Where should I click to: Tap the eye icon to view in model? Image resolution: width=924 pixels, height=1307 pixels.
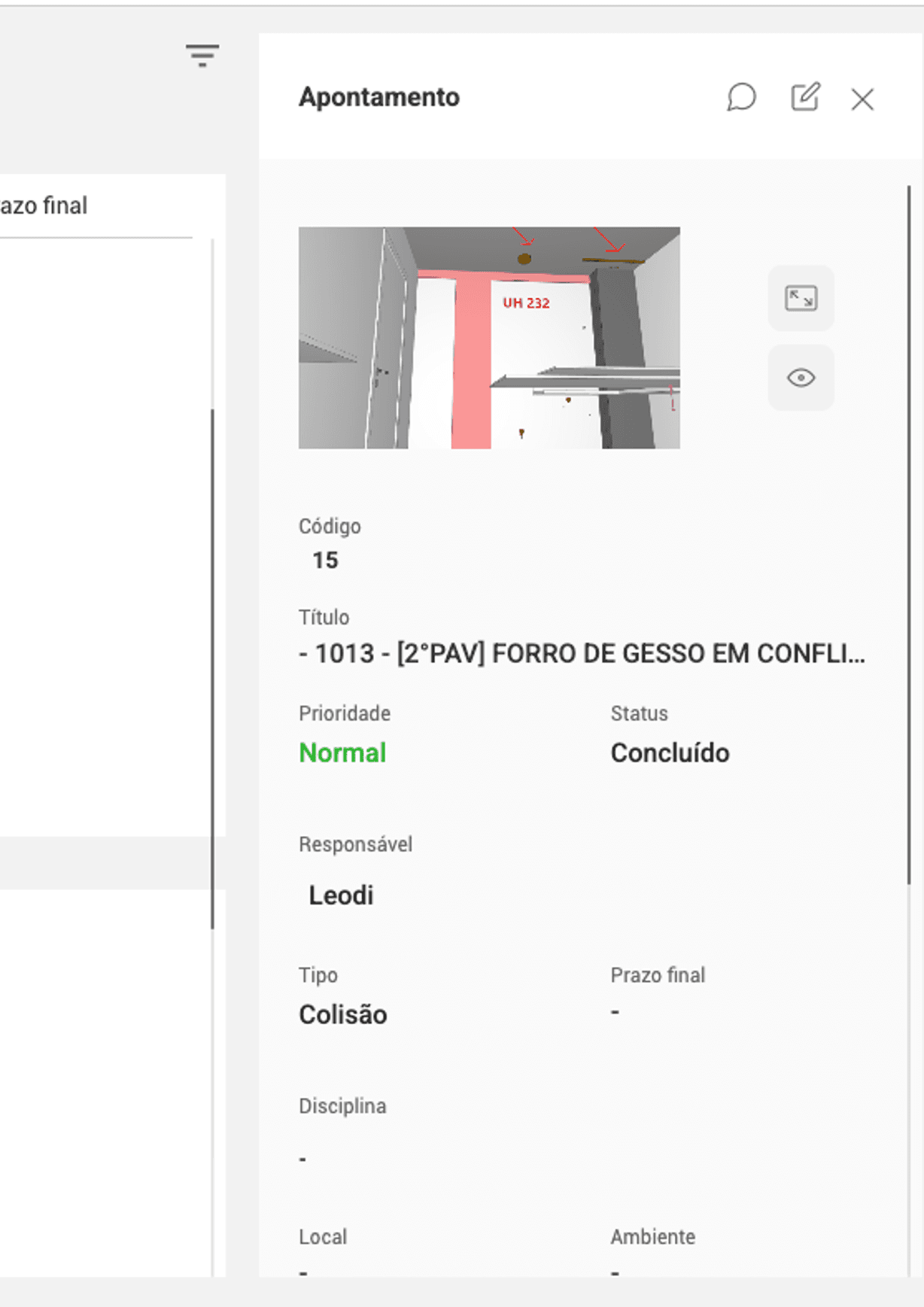tap(801, 377)
